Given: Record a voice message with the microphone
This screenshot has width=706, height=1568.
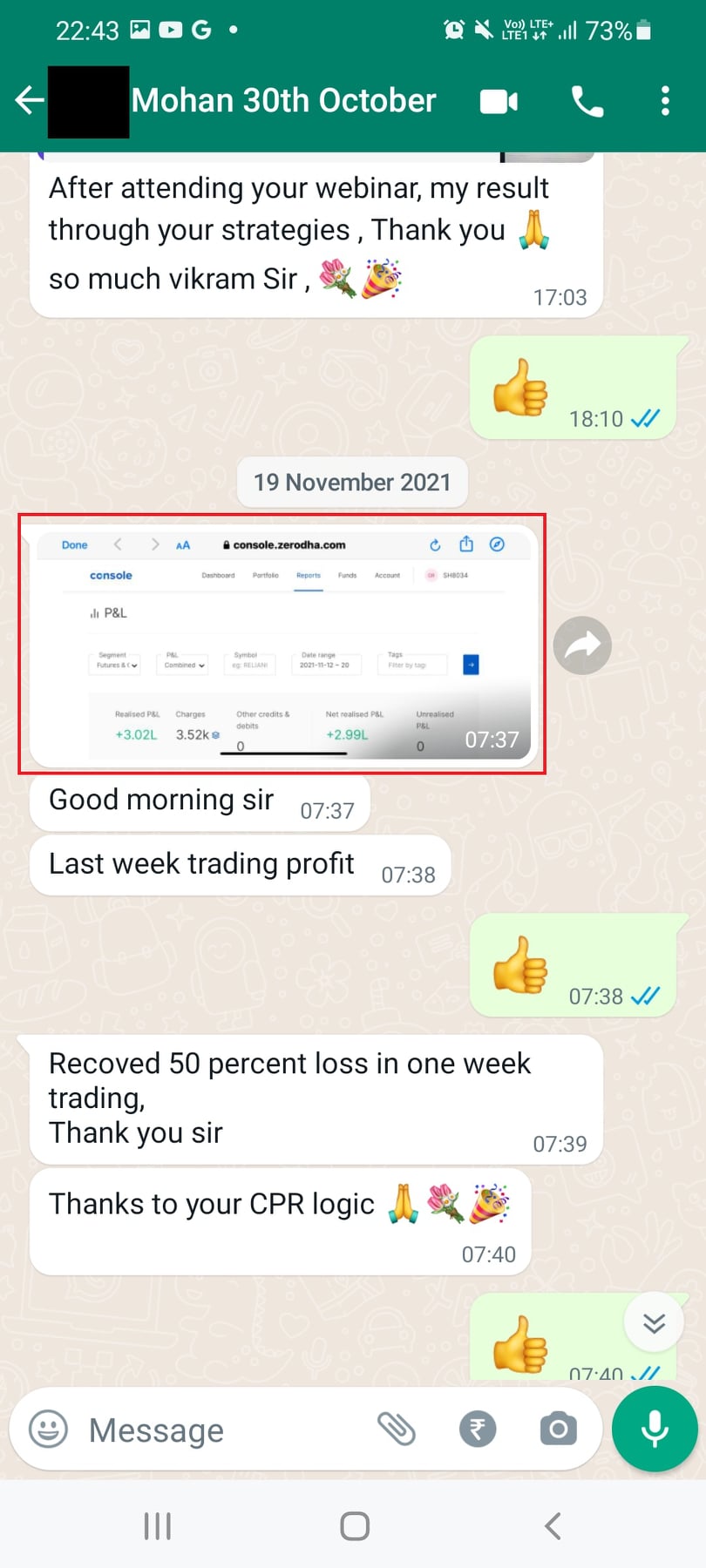Looking at the screenshot, I should 655,1429.
